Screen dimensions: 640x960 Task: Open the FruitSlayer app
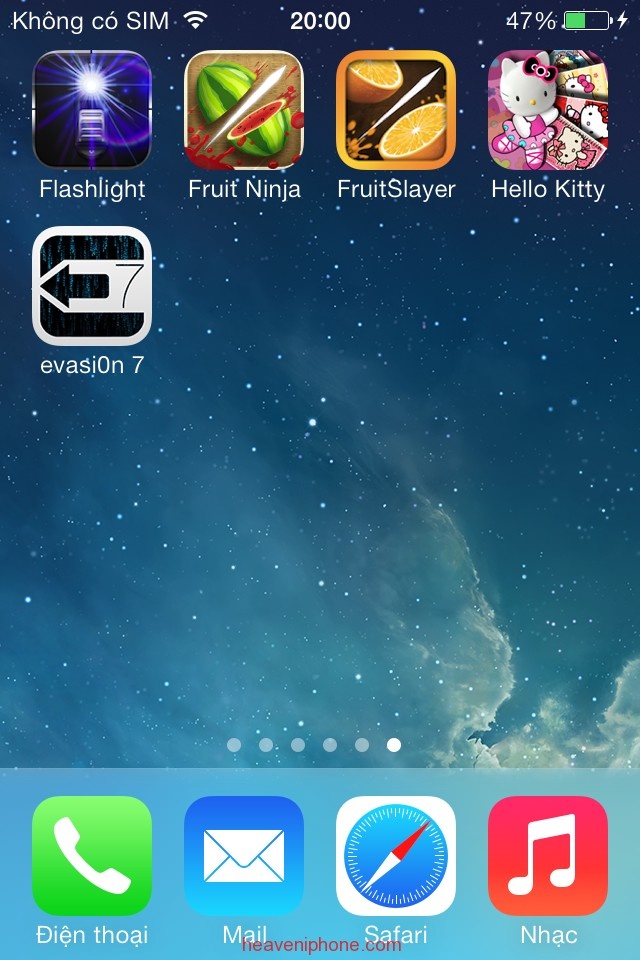click(396, 110)
